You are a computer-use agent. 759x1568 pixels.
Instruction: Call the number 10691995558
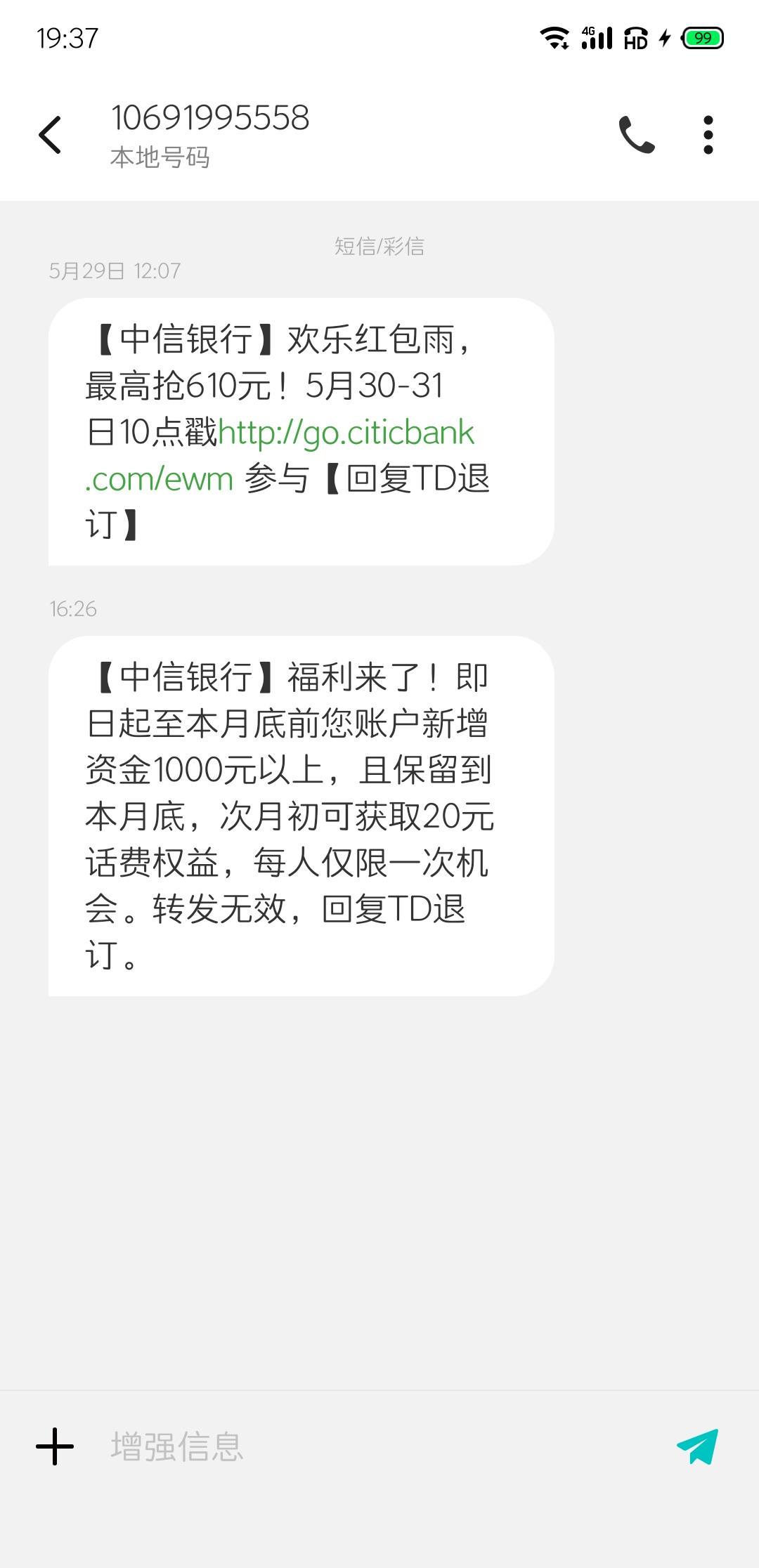[x=636, y=135]
